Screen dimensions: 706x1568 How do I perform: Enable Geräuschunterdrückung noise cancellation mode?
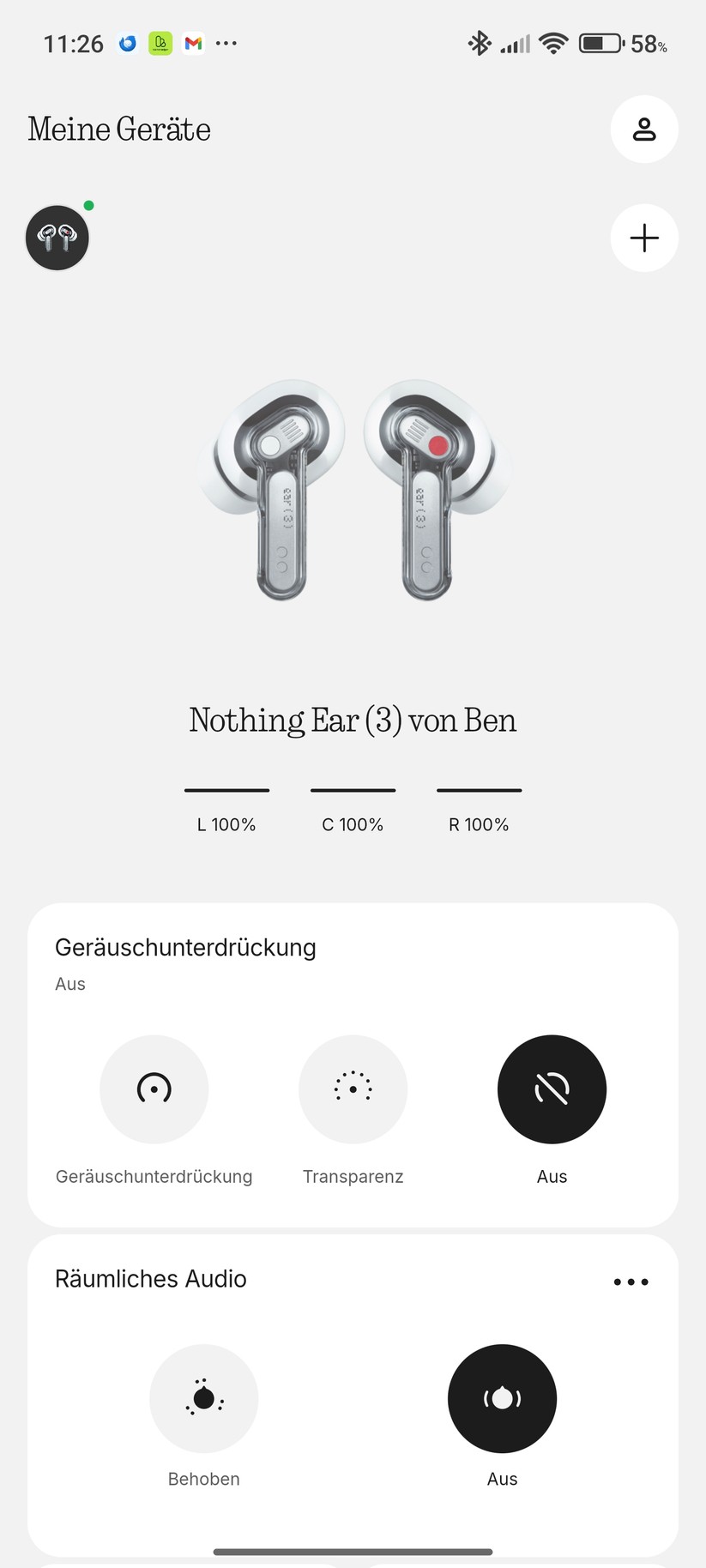pos(154,1089)
